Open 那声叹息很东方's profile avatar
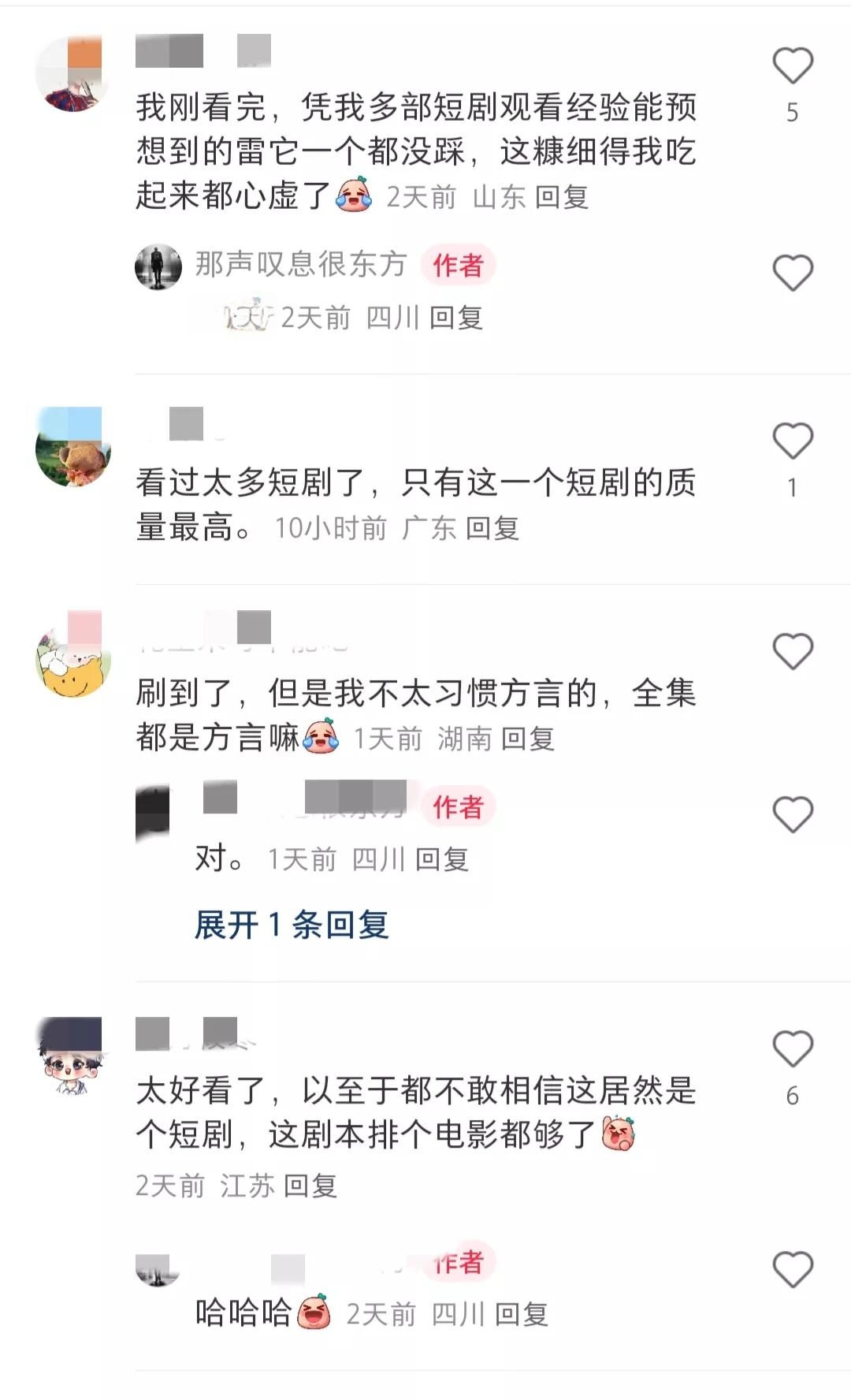Screen dimensions: 851x1400 [158, 266]
